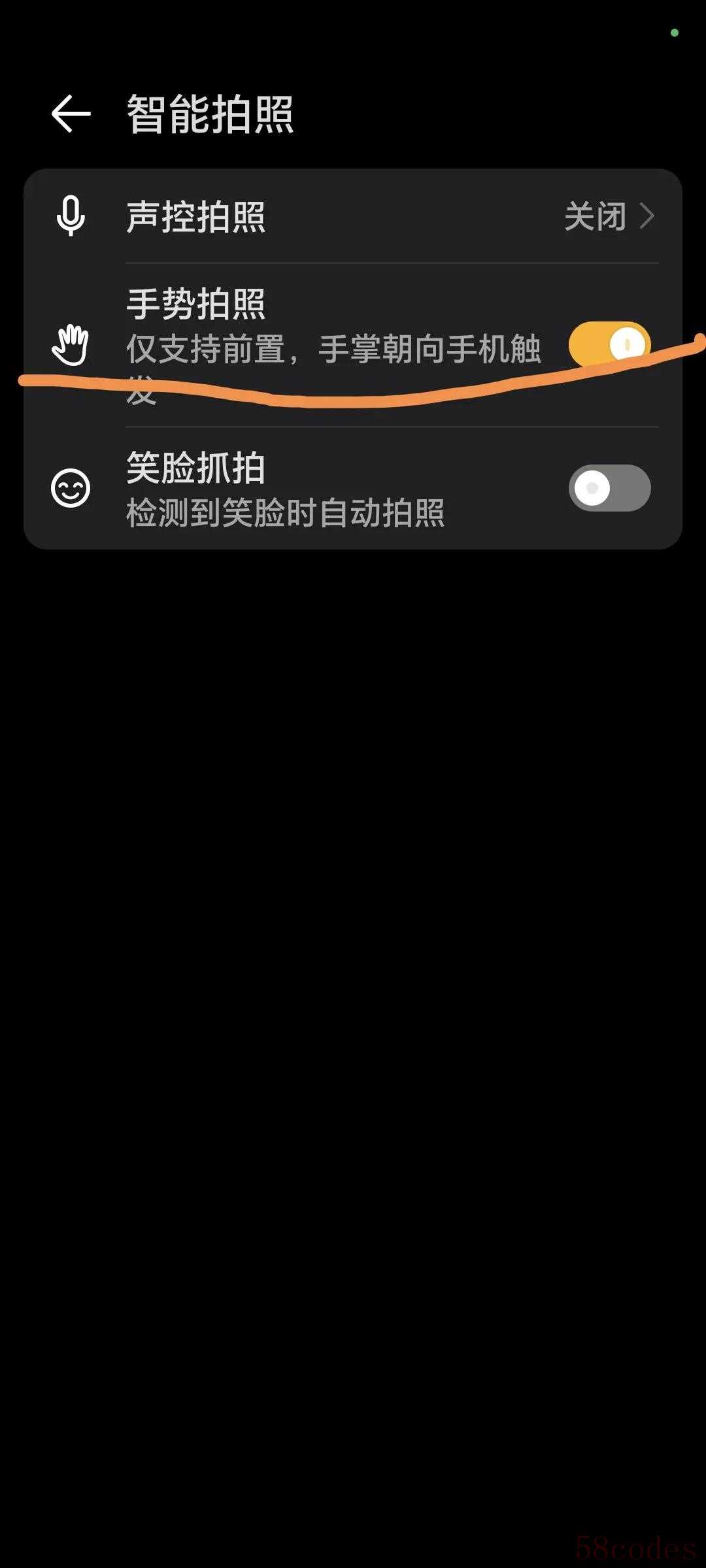Turn off the 手势拍照 switch

click(x=609, y=344)
